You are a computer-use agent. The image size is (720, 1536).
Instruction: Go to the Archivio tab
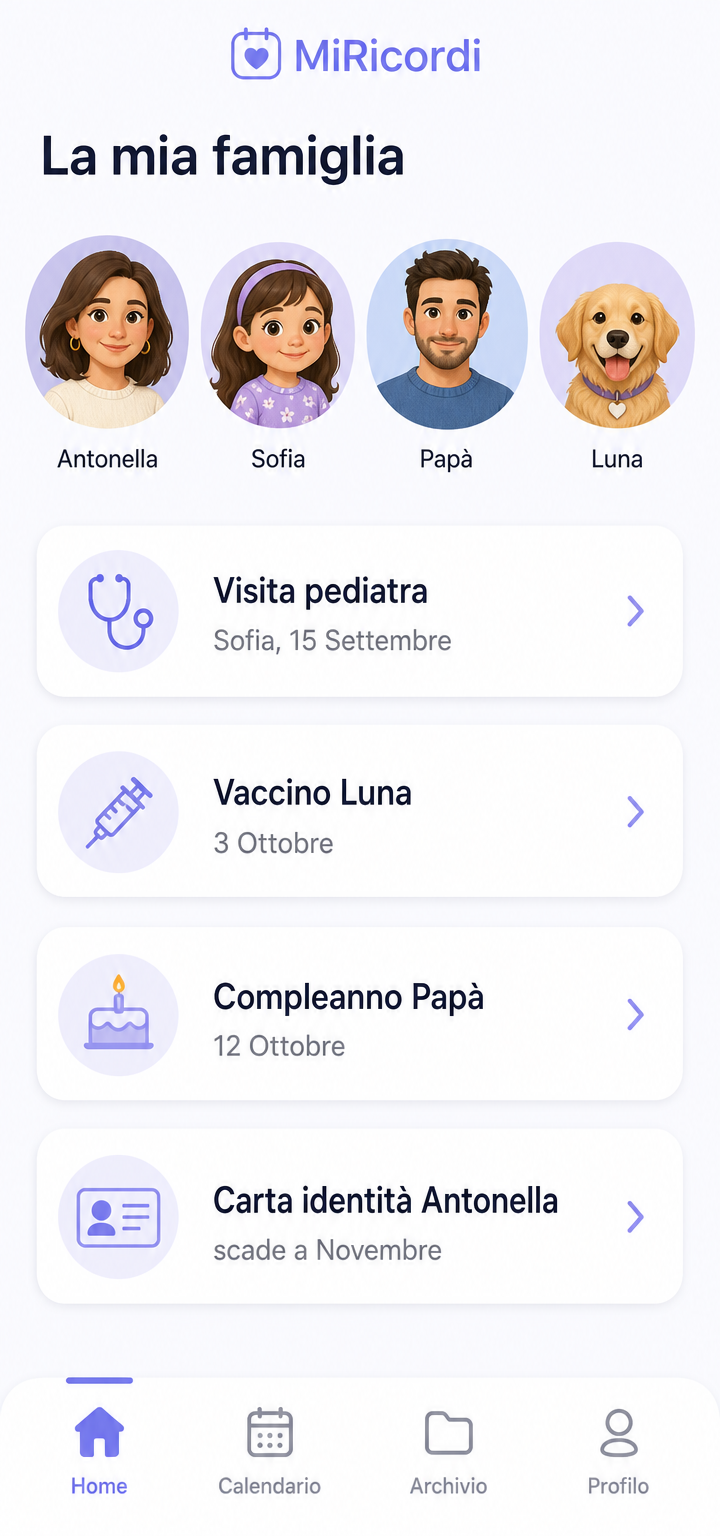pos(449,1451)
